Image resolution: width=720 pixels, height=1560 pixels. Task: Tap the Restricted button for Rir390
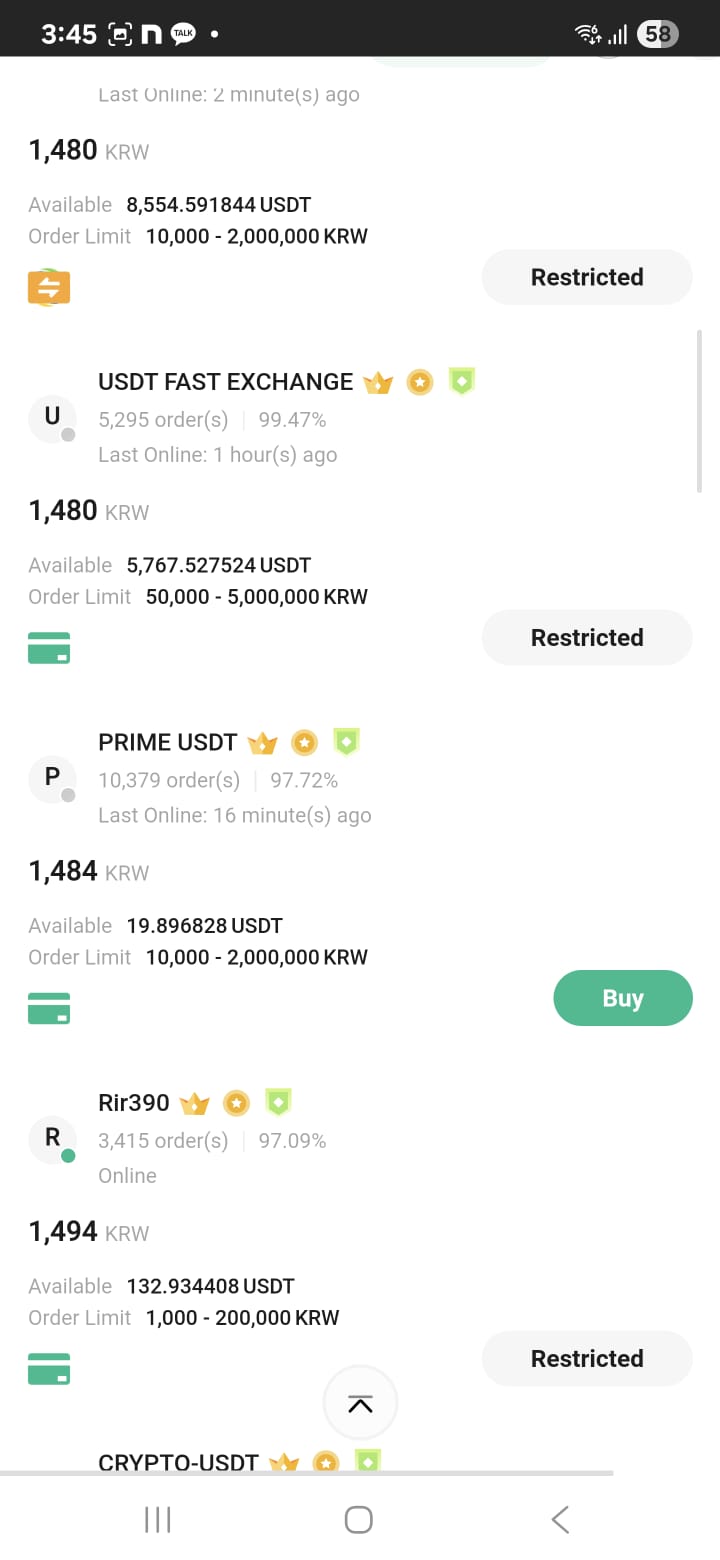pyautogui.click(x=587, y=1358)
